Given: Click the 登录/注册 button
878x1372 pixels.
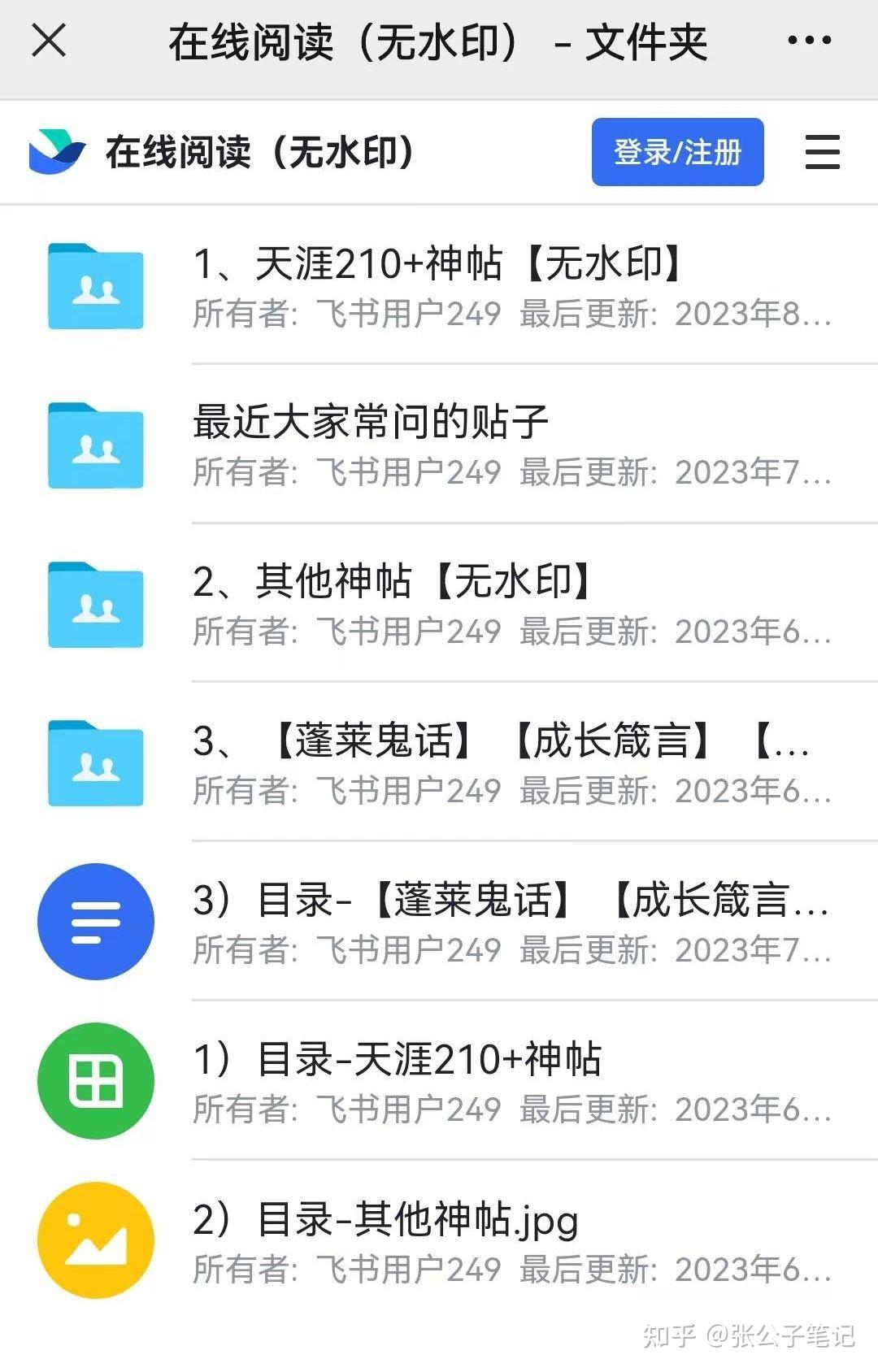Looking at the screenshot, I should click(x=678, y=151).
